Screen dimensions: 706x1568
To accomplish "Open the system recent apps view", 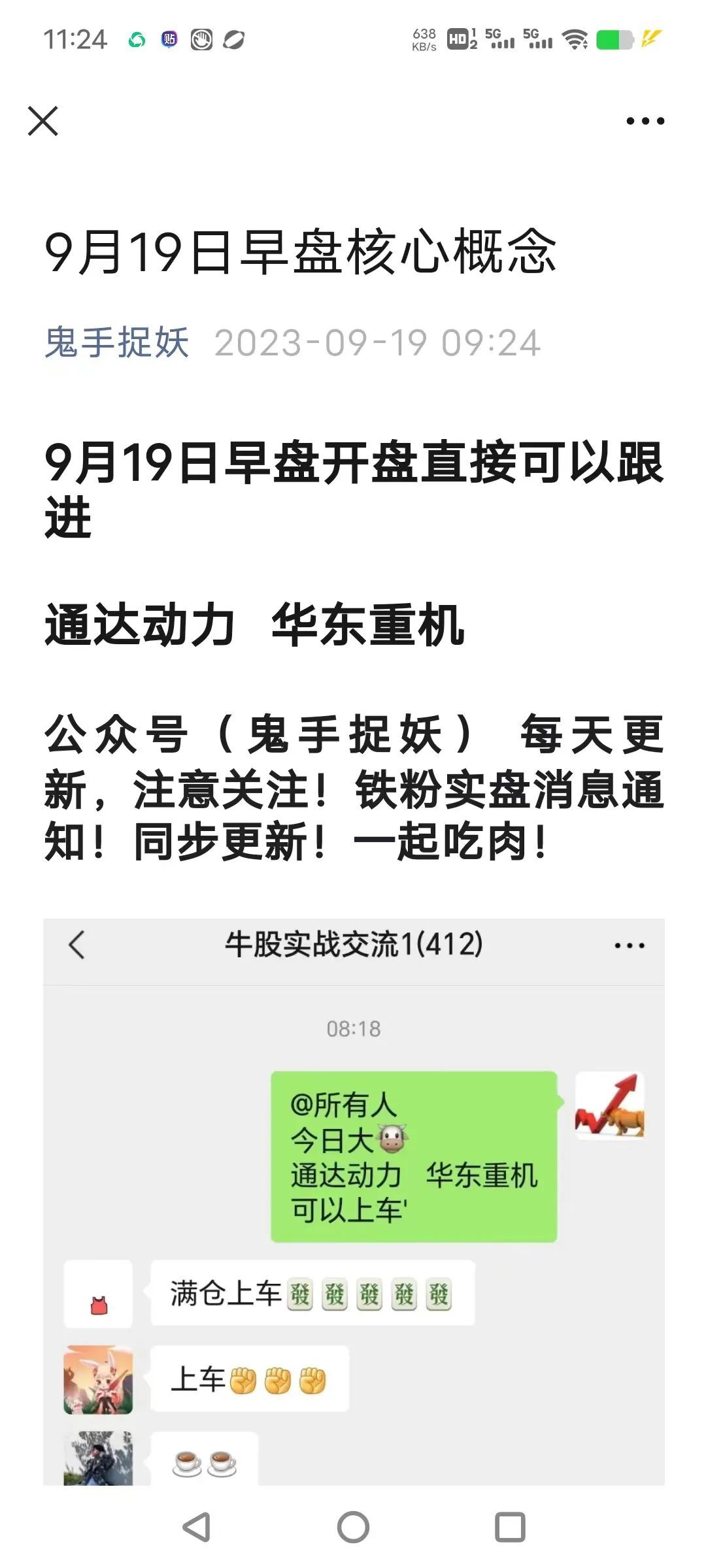I will coord(510,1527).
